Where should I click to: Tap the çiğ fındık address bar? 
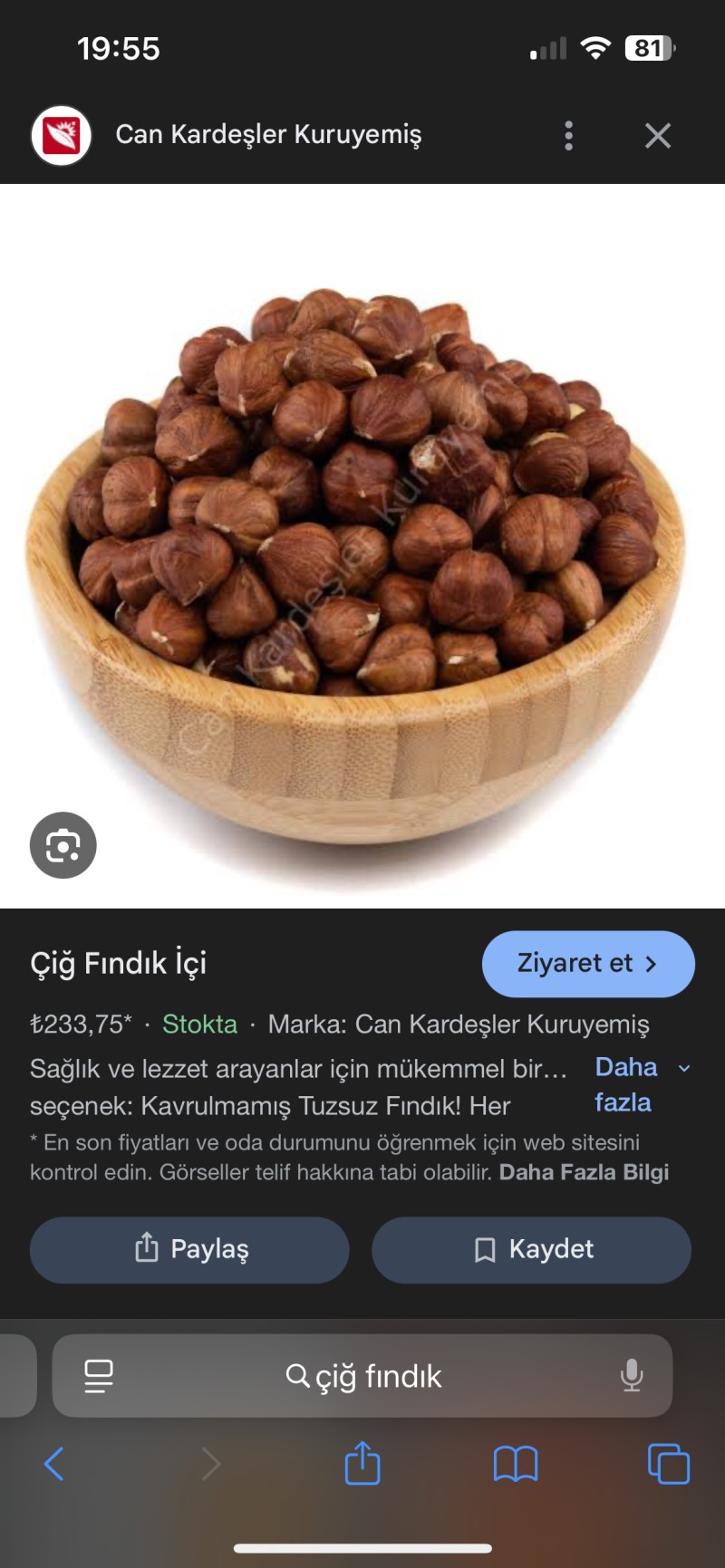pos(364,1376)
